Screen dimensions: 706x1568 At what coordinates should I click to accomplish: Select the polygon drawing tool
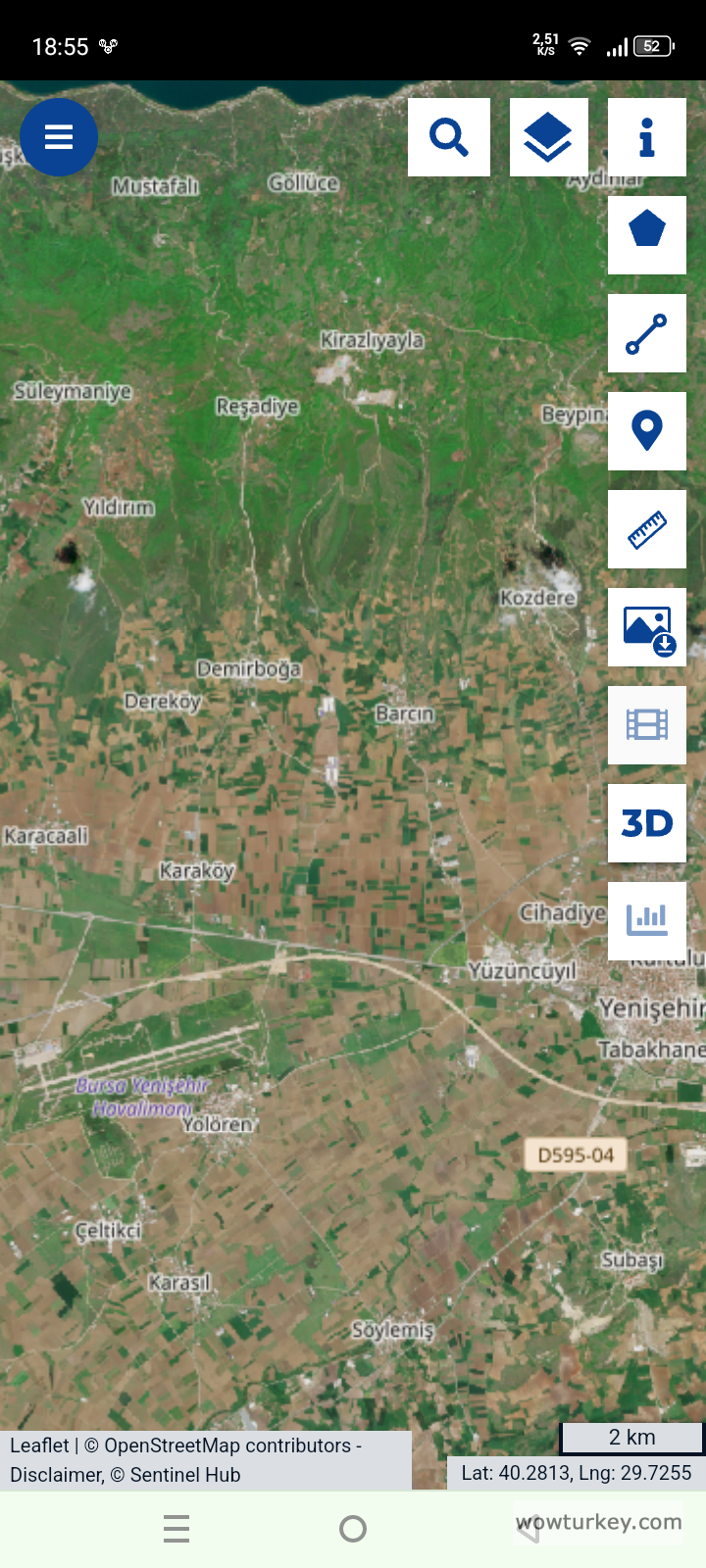(646, 235)
